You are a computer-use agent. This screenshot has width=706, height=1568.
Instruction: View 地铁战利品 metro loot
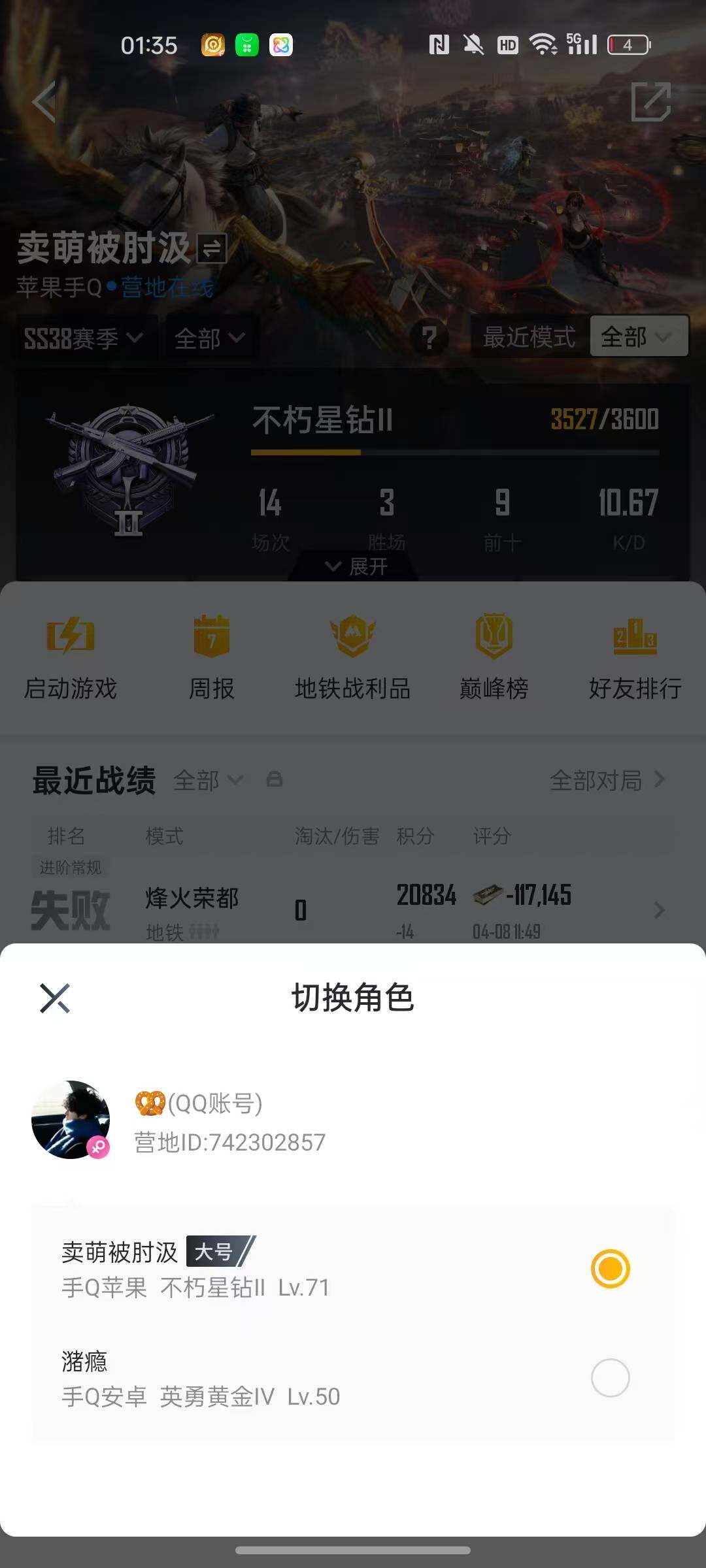click(x=351, y=653)
